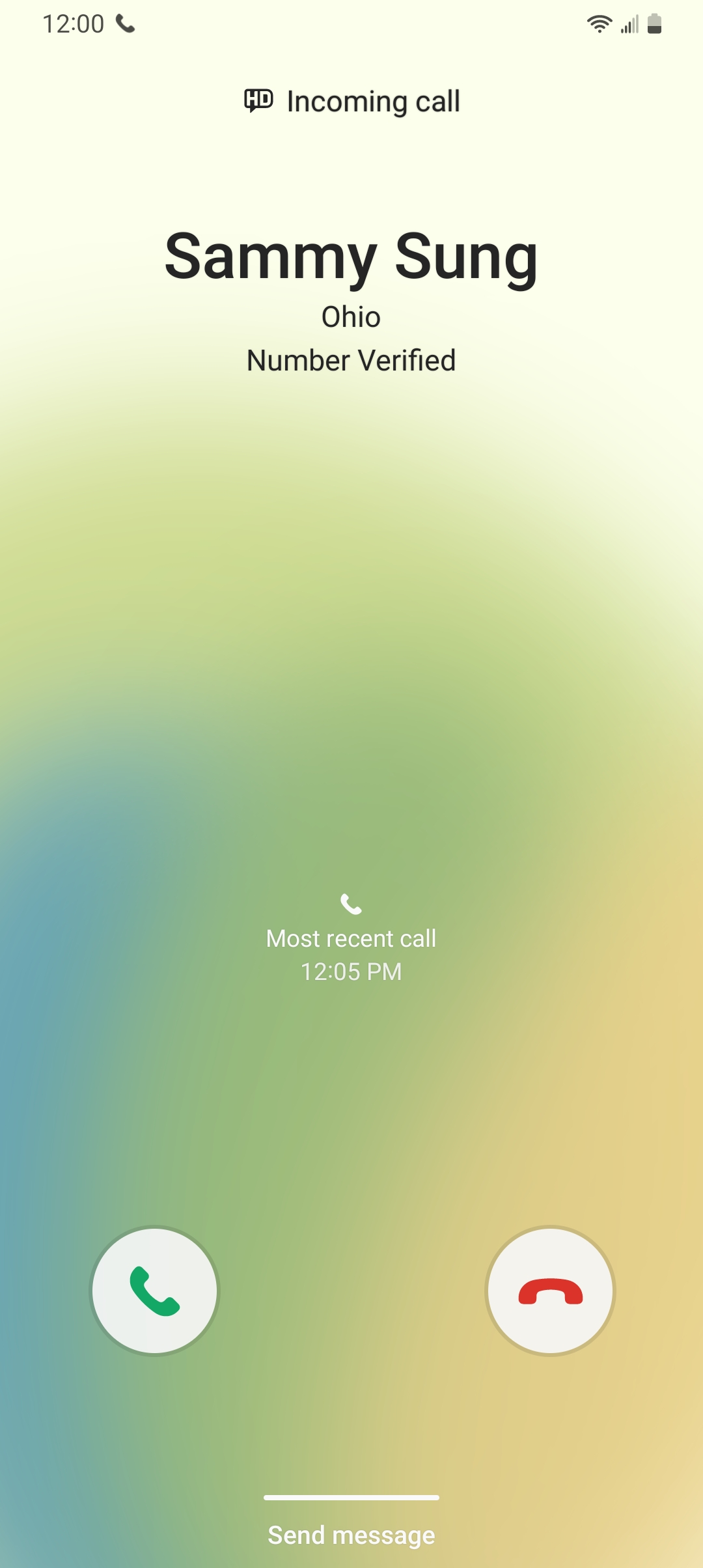Answer the call from Sammy Sung
This screenshot has height=1568, width=703.
[154, 1291]
